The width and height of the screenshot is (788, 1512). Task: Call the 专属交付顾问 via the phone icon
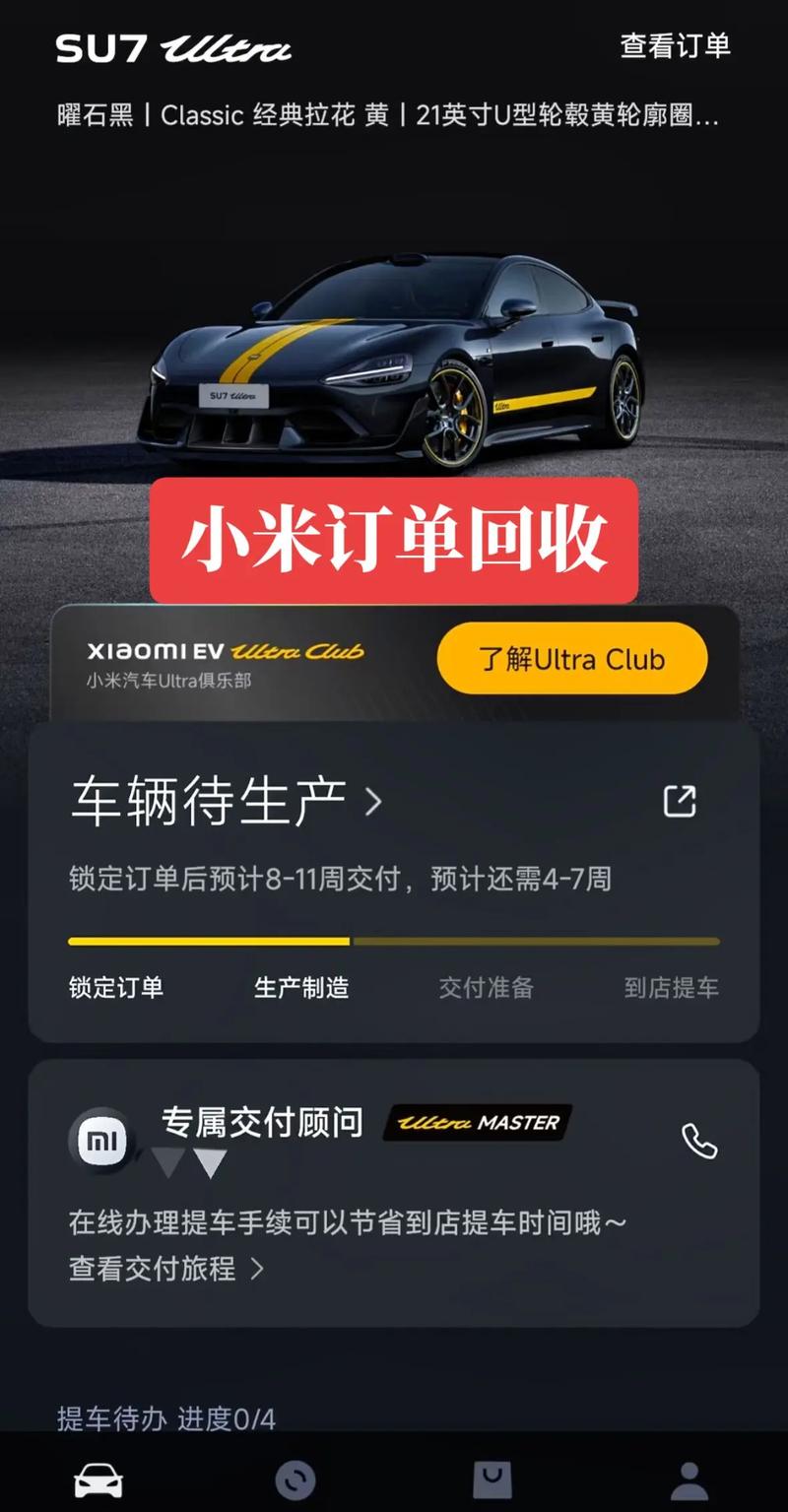[699, 1141]
